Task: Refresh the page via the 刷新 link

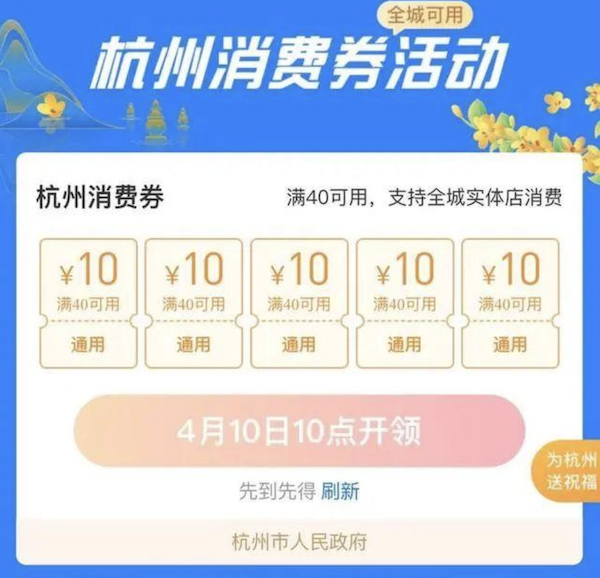Action: tap(340, 490)
